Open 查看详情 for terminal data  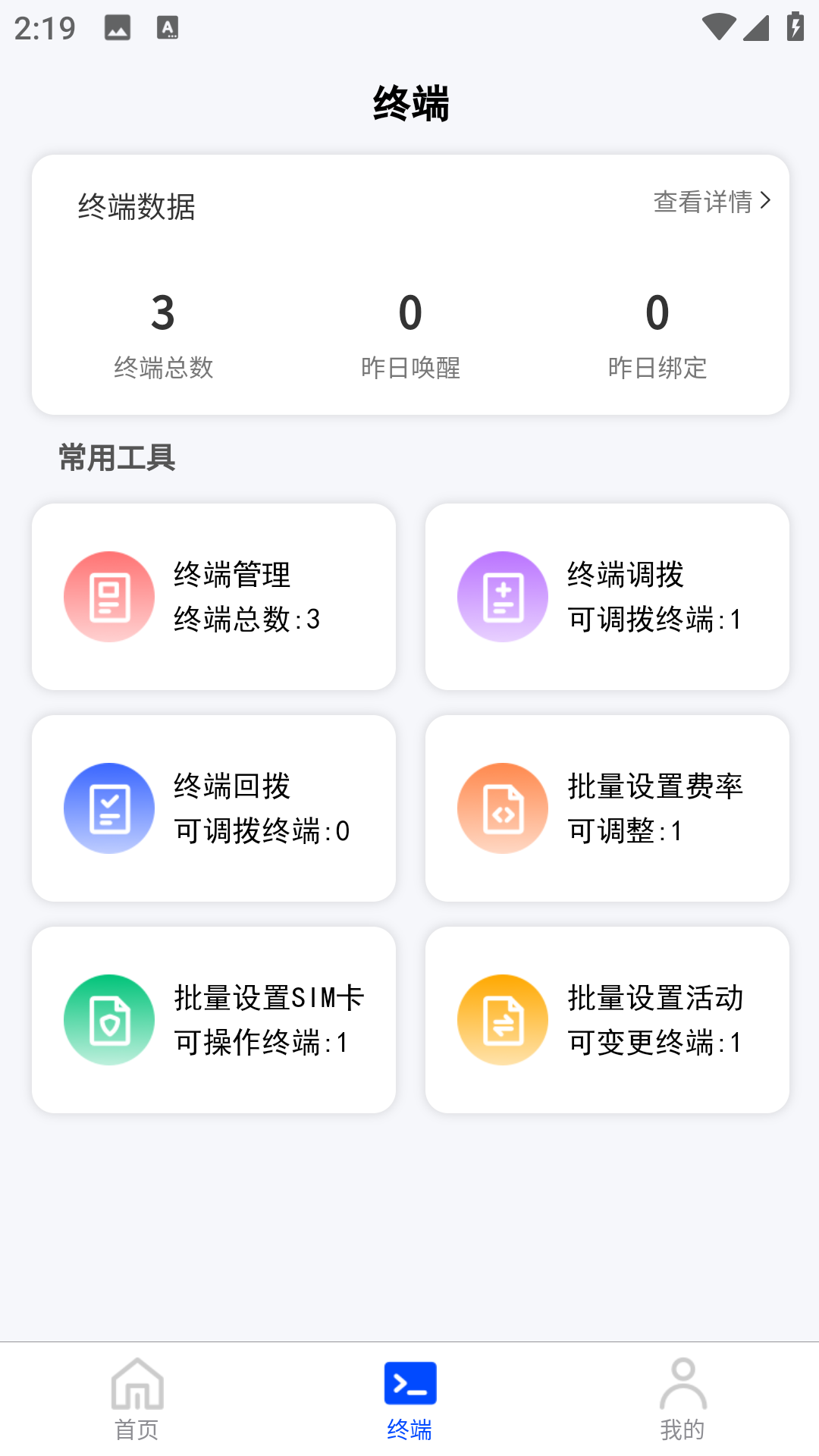711,202
